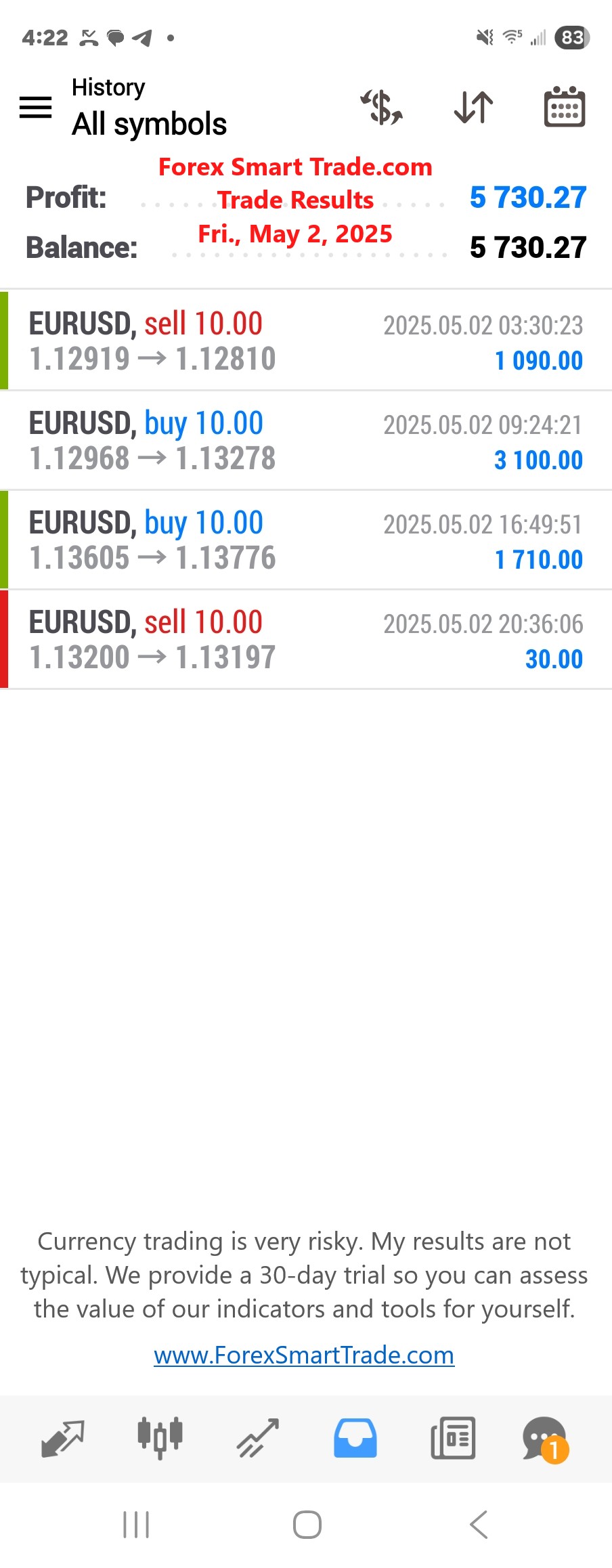Switch to the News tab
The image size is (612, 1568).
tap(453, 1438)
